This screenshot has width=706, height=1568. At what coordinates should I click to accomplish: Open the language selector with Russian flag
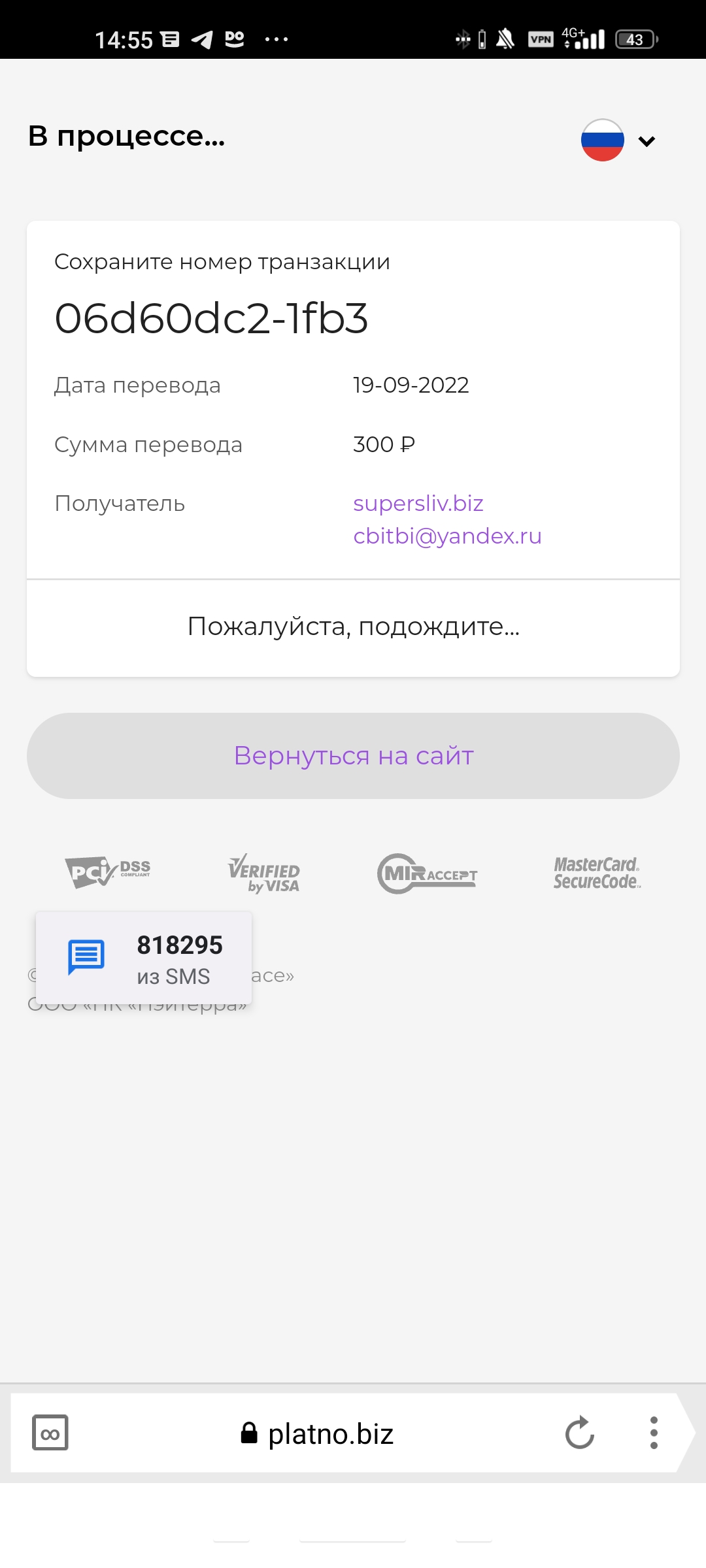click(x=618, y=140)
